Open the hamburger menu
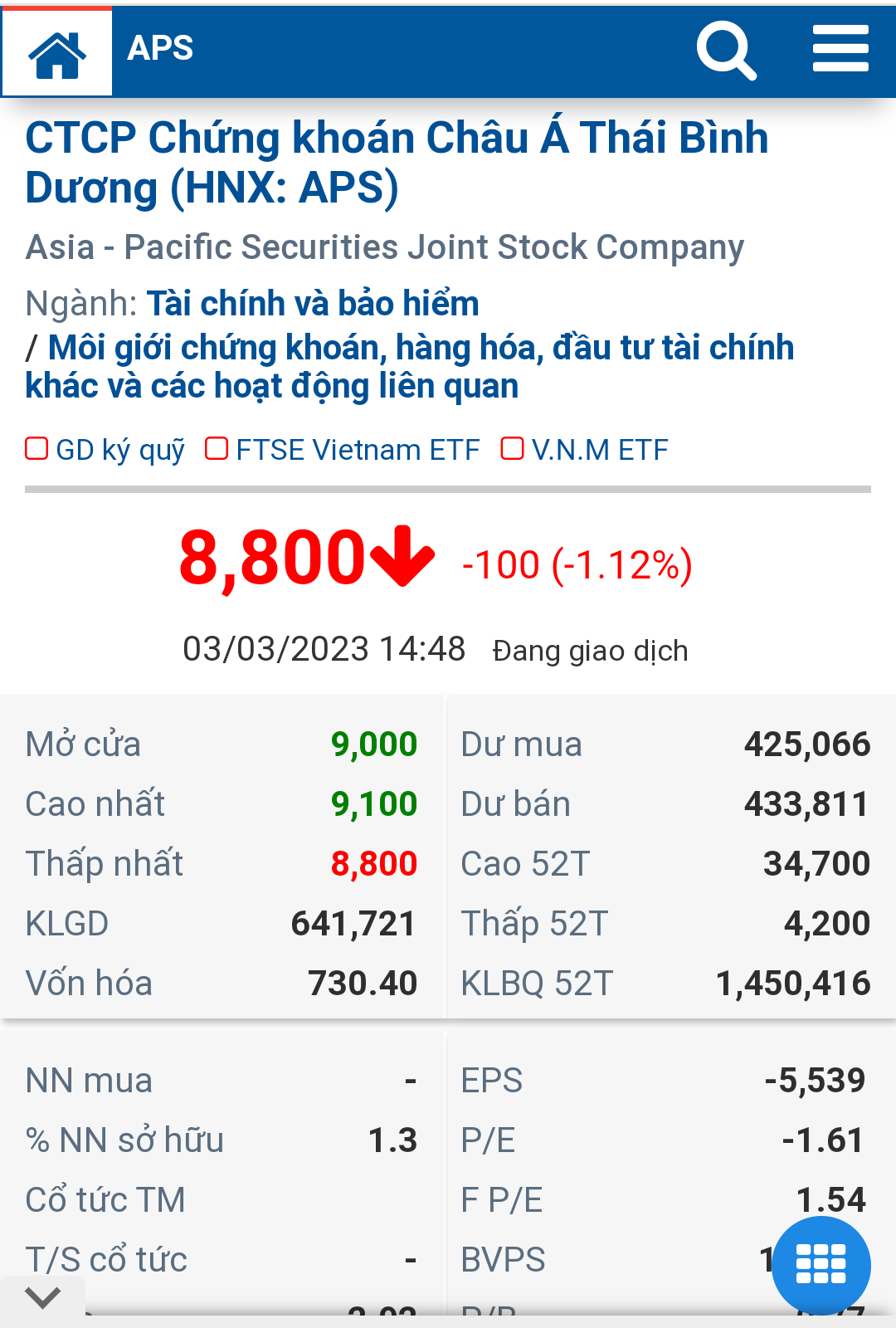 click(x=840, y=48)
